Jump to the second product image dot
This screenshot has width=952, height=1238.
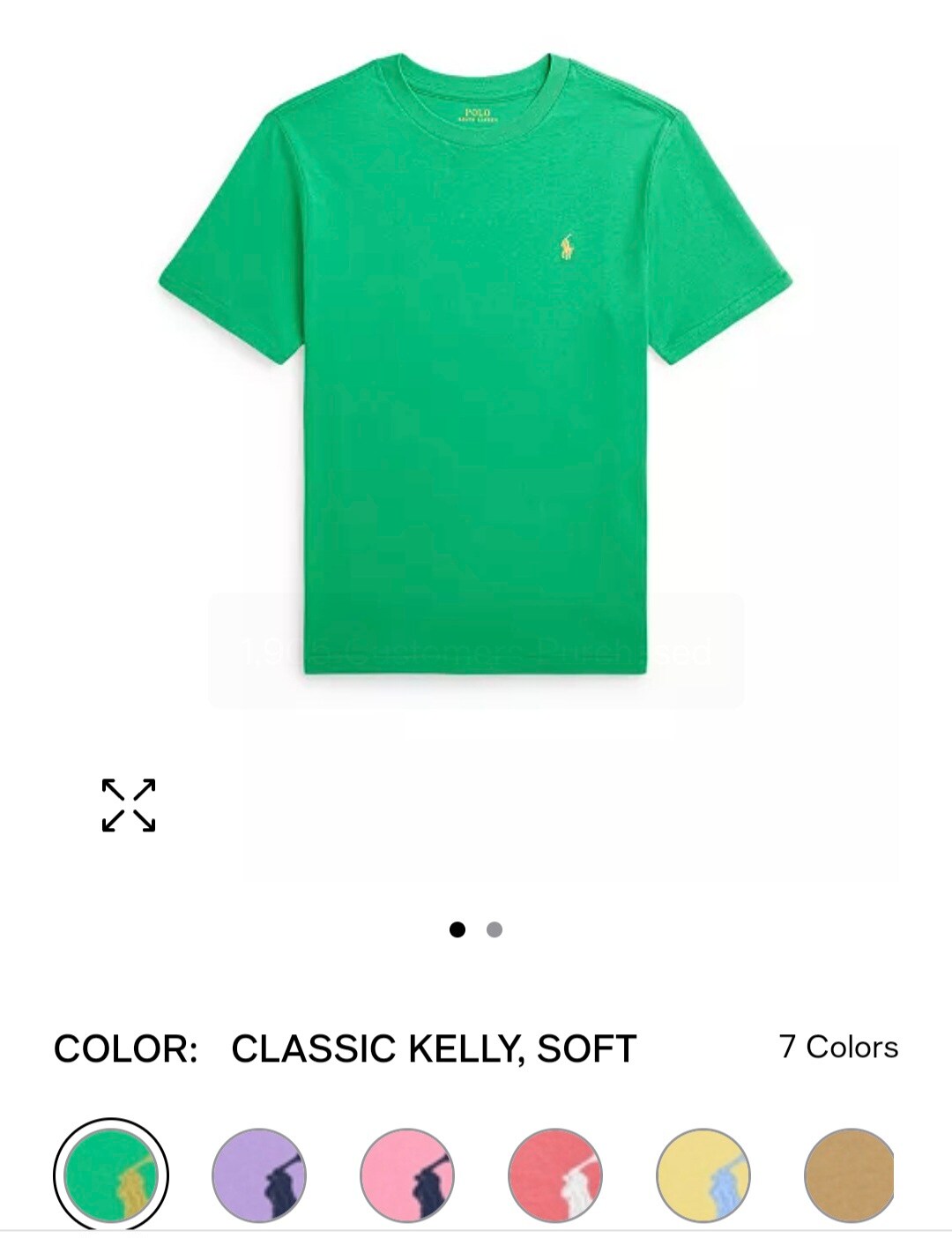(x=495, y=929)
